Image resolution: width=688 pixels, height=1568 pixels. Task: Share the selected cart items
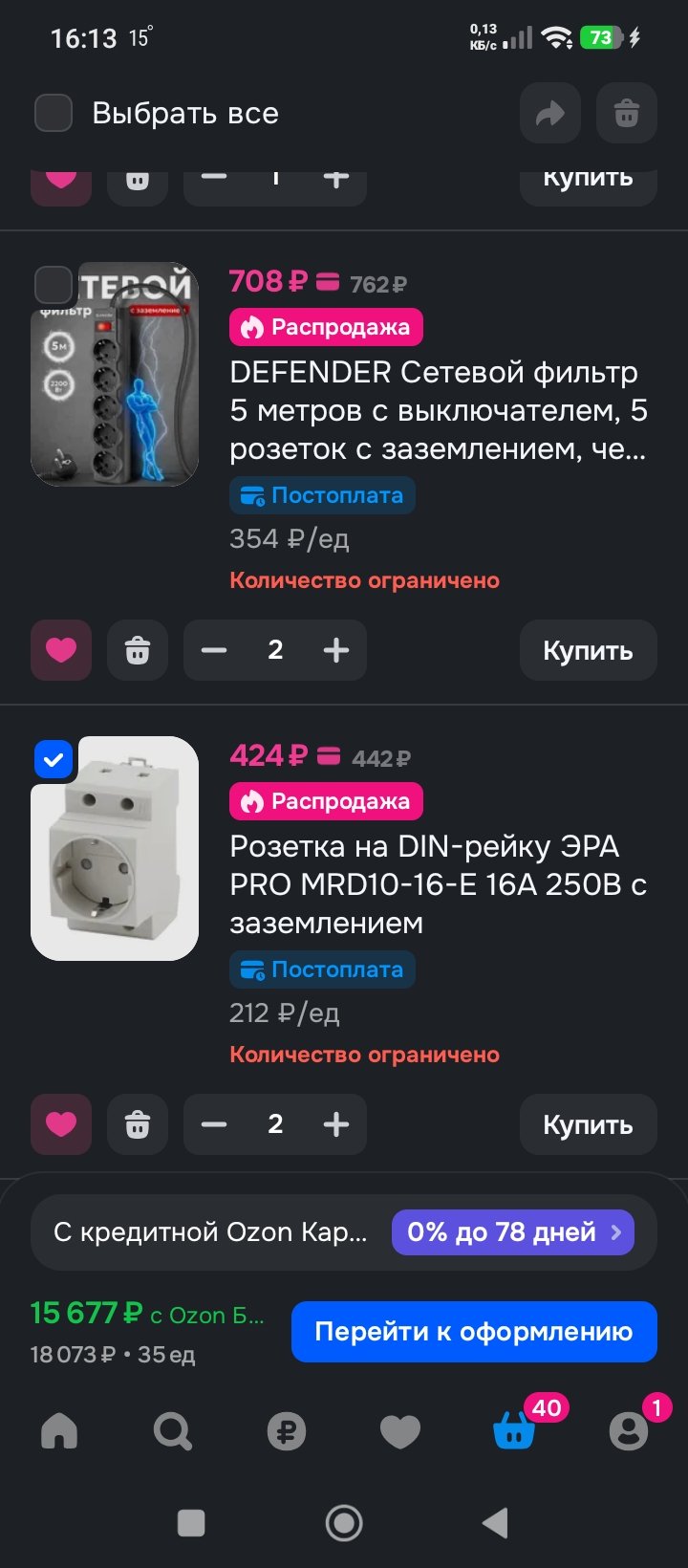pos(549,114)
